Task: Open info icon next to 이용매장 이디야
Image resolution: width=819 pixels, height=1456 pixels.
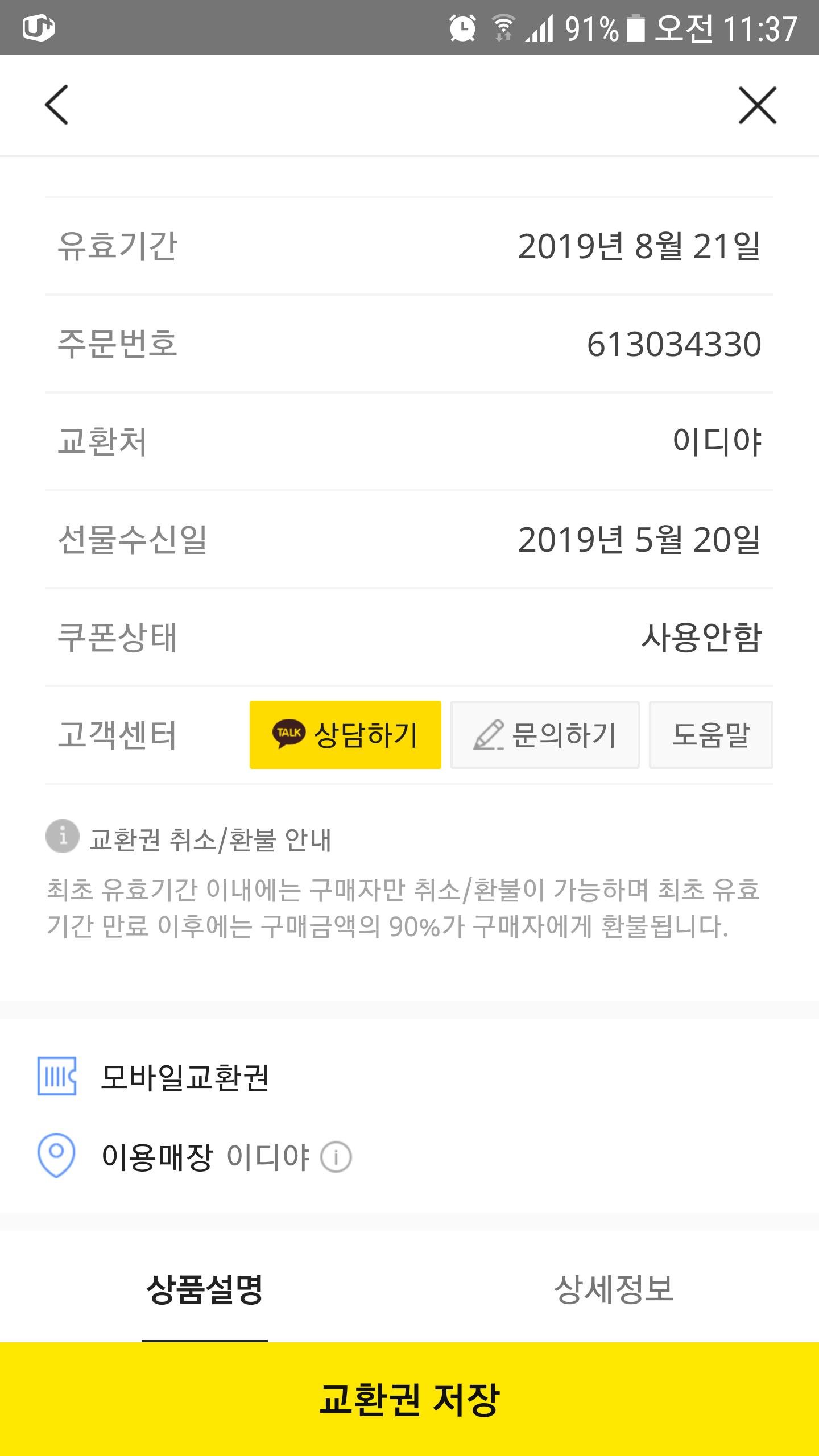Action: [336, 1157]
